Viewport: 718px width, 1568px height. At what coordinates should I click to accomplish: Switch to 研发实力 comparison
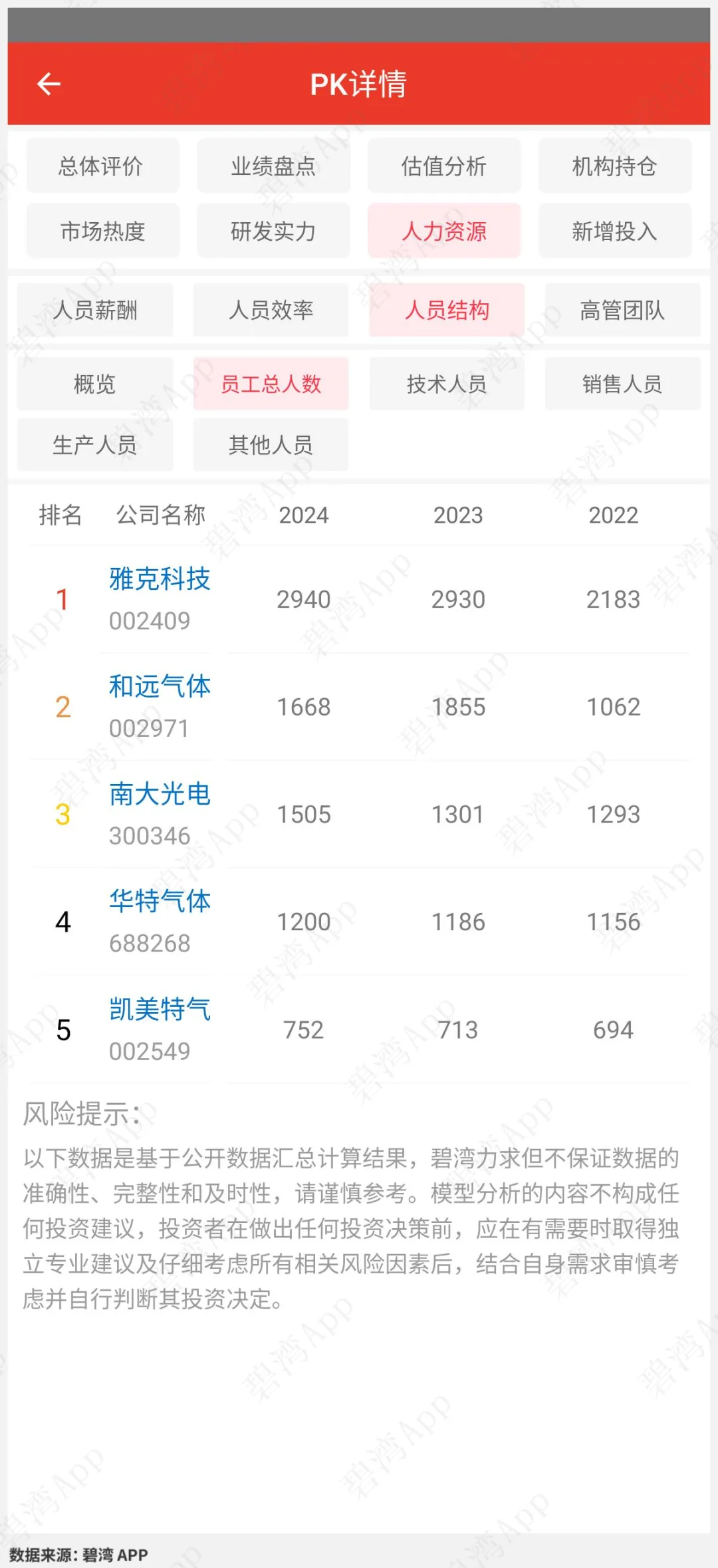[273, 231]
